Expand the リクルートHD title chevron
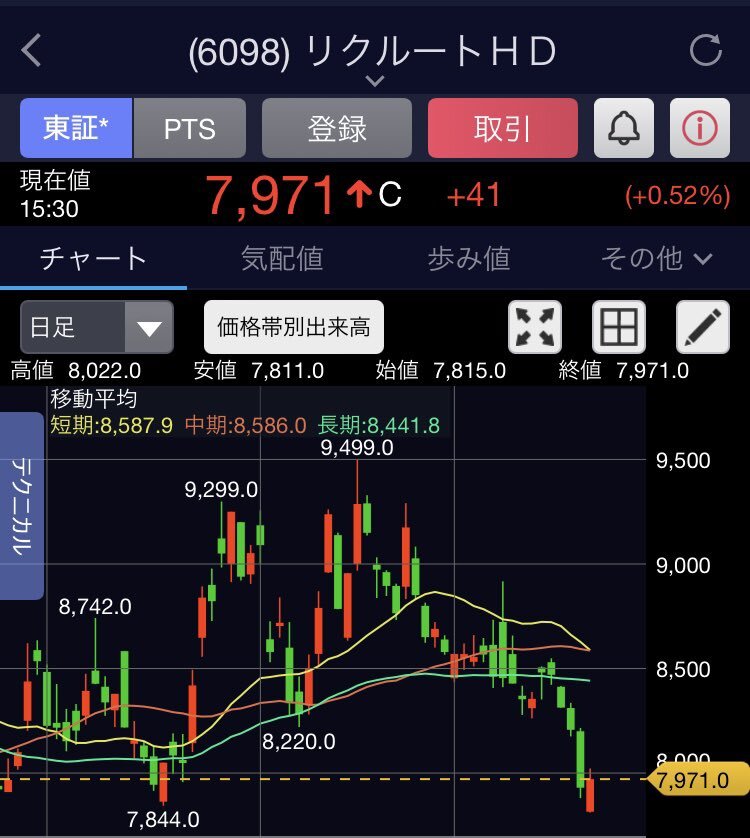The image size is (750, 838). (375, 80)
